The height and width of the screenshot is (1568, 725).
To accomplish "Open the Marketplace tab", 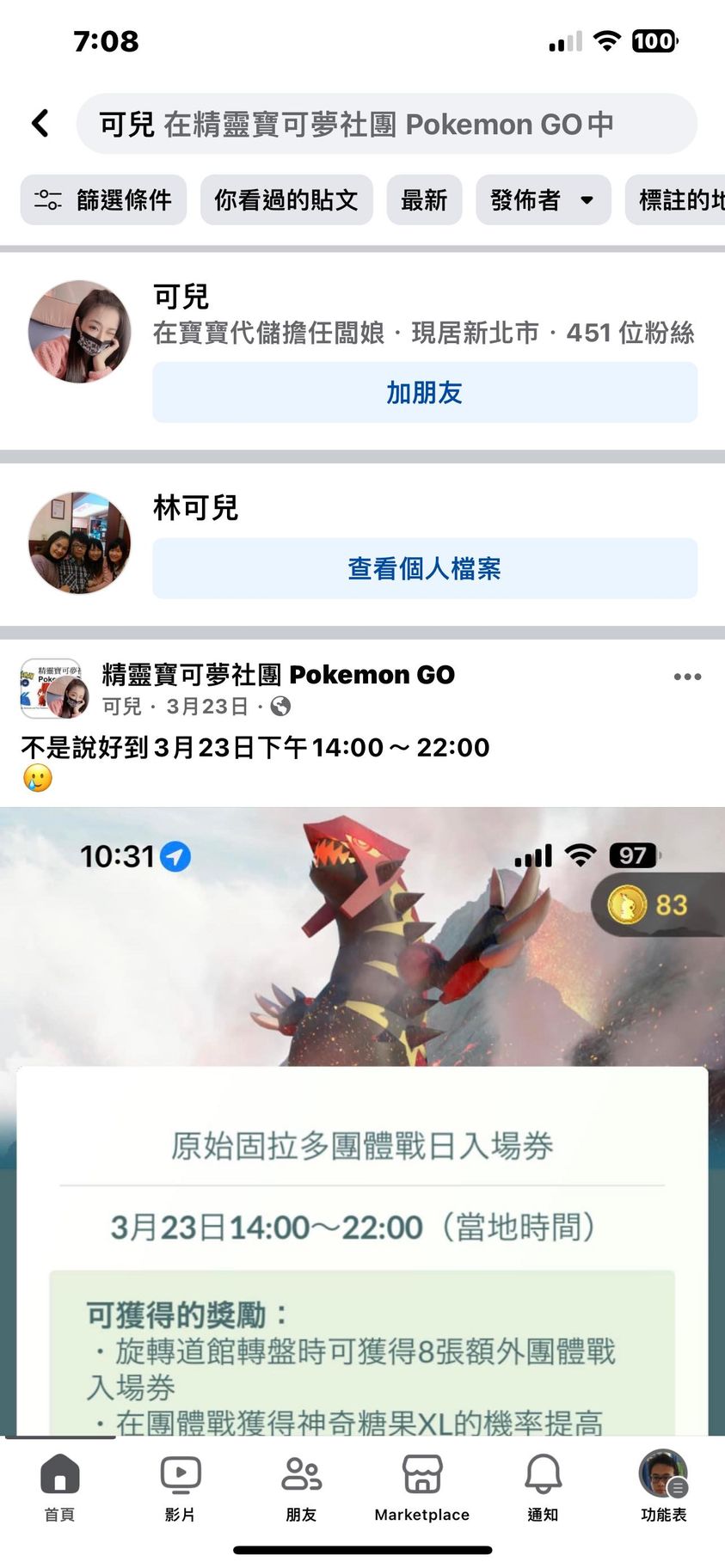I will (422, 1486).
